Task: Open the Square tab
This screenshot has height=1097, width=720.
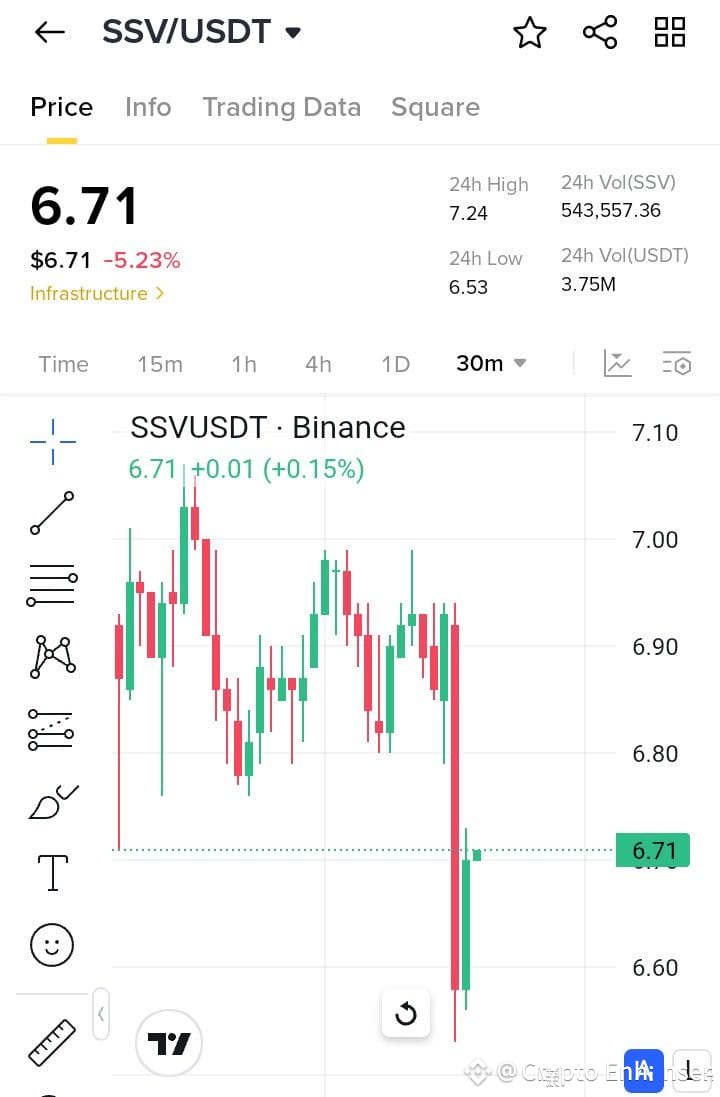Action: [x=435, y=107]
